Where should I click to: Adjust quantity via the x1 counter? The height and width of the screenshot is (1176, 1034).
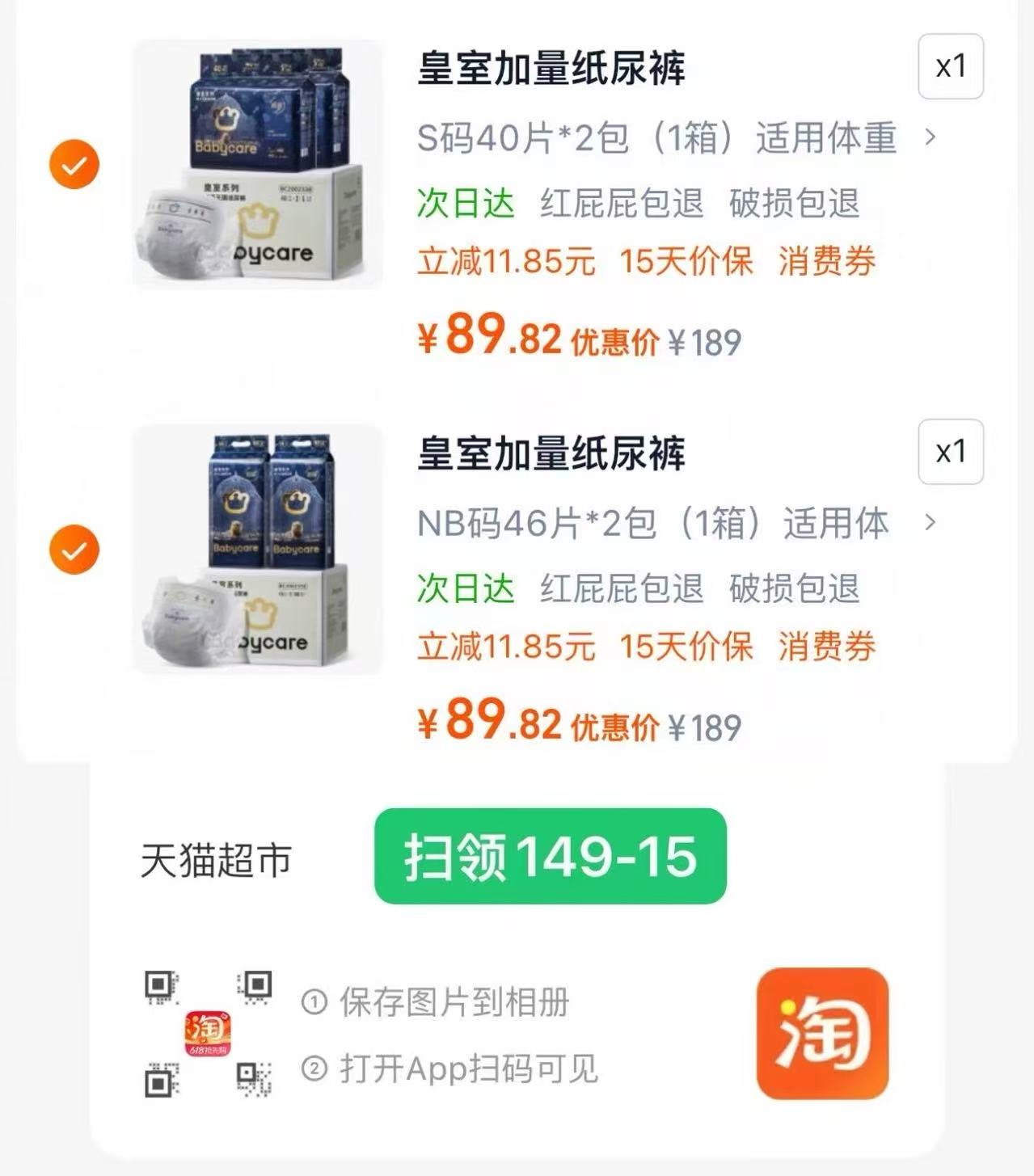click(951, 69)
